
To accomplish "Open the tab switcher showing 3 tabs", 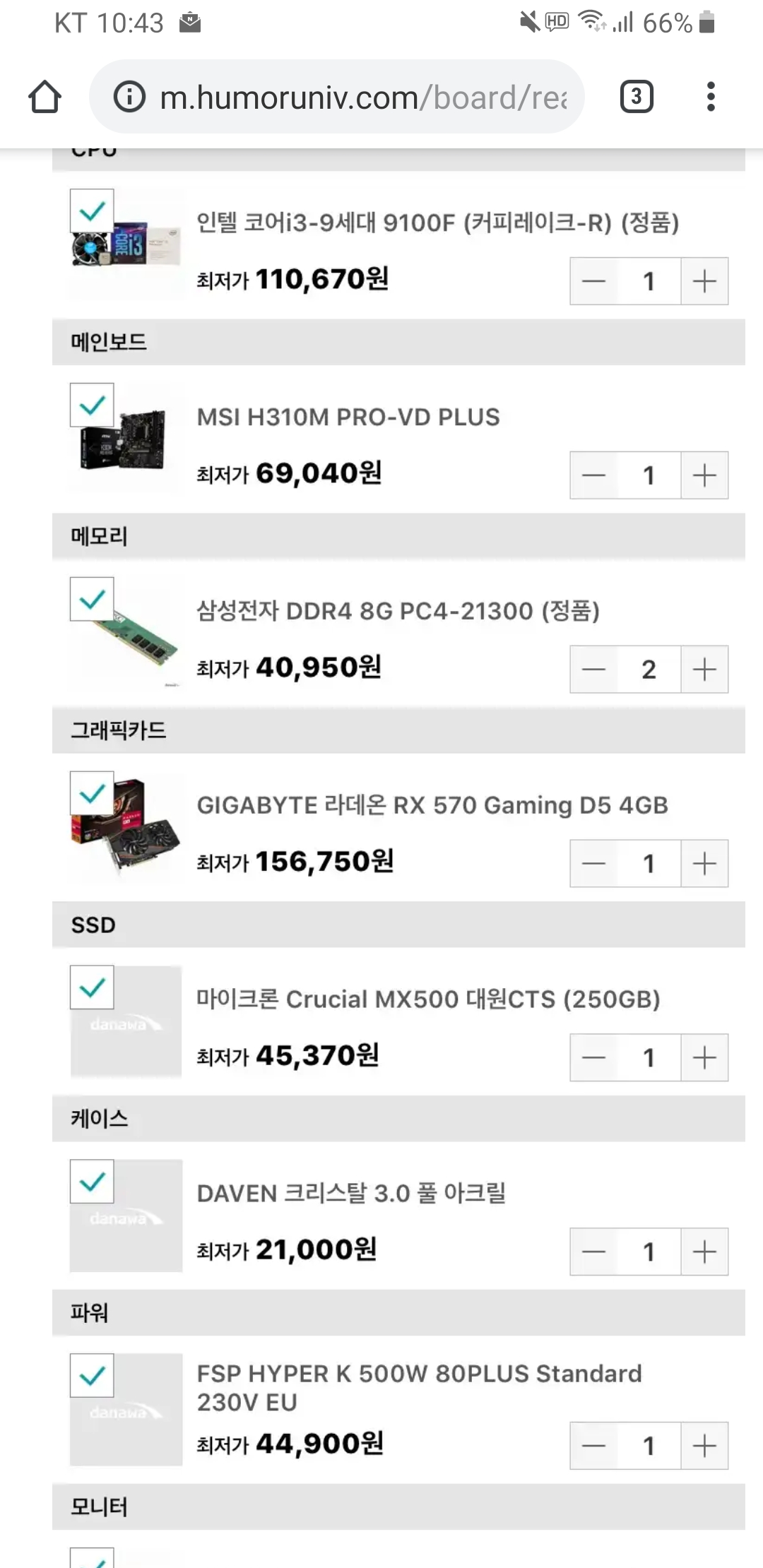I will pyautogui.click(x=636, y=97).
